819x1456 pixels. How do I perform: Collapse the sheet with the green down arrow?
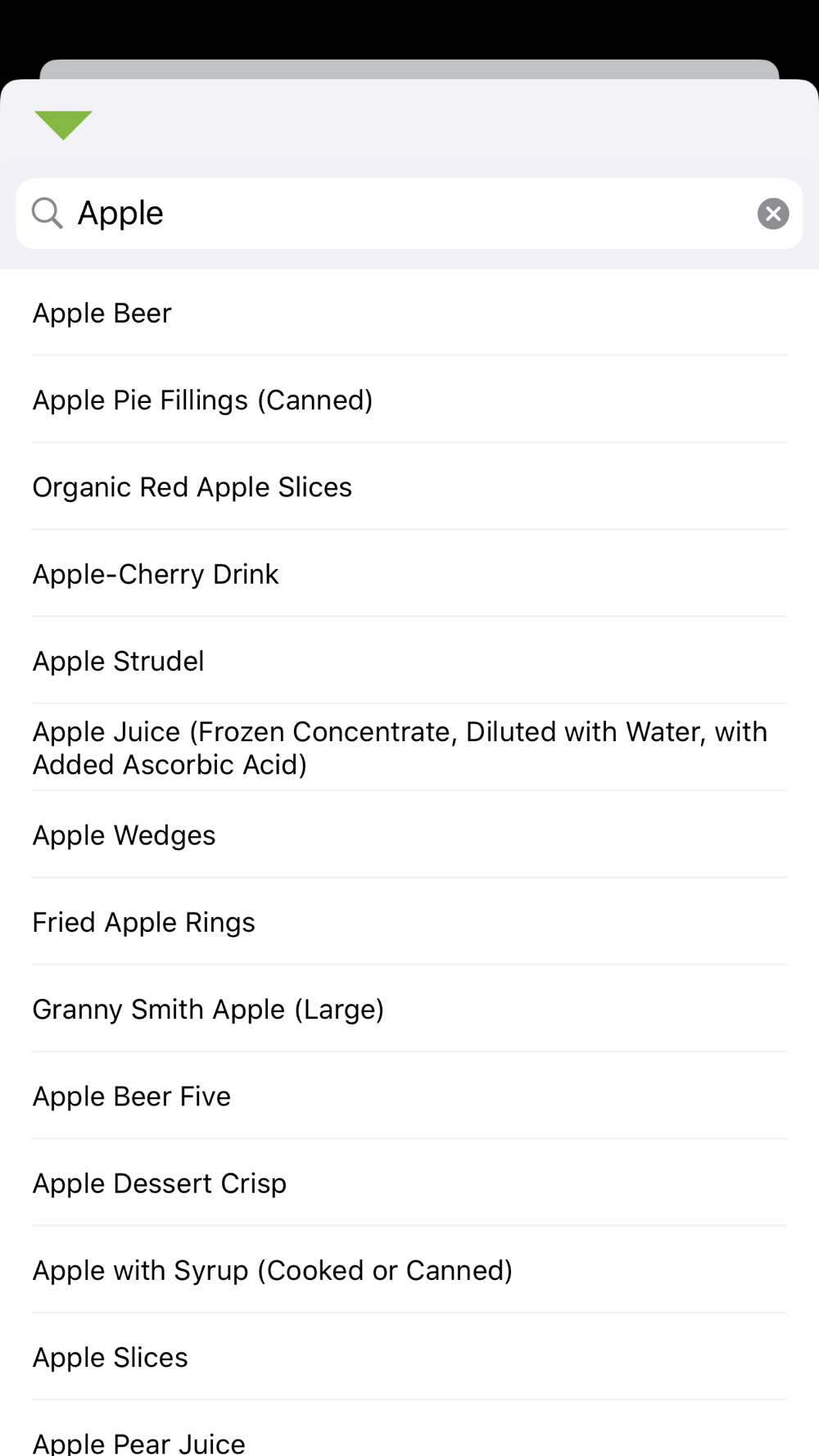click(x=63, y=125)
